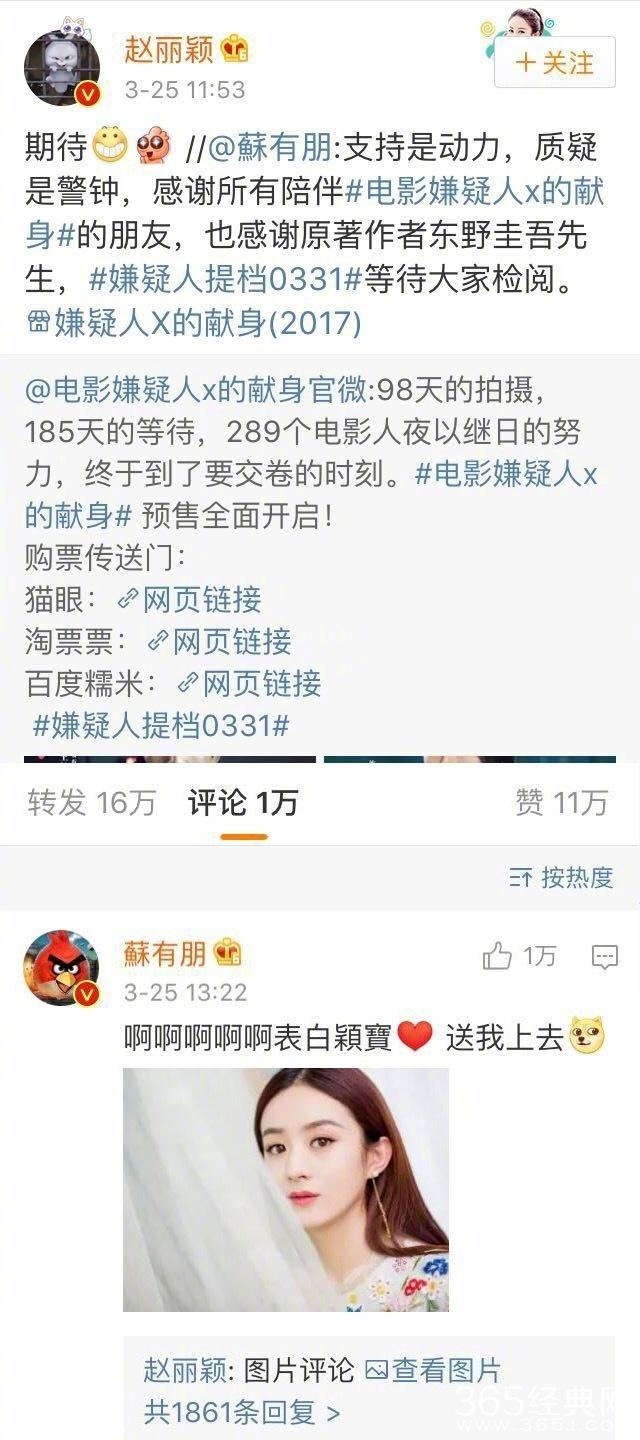Open 赵丽颖's profile avatar
The image size is (640, 1440).
(62, 68)
